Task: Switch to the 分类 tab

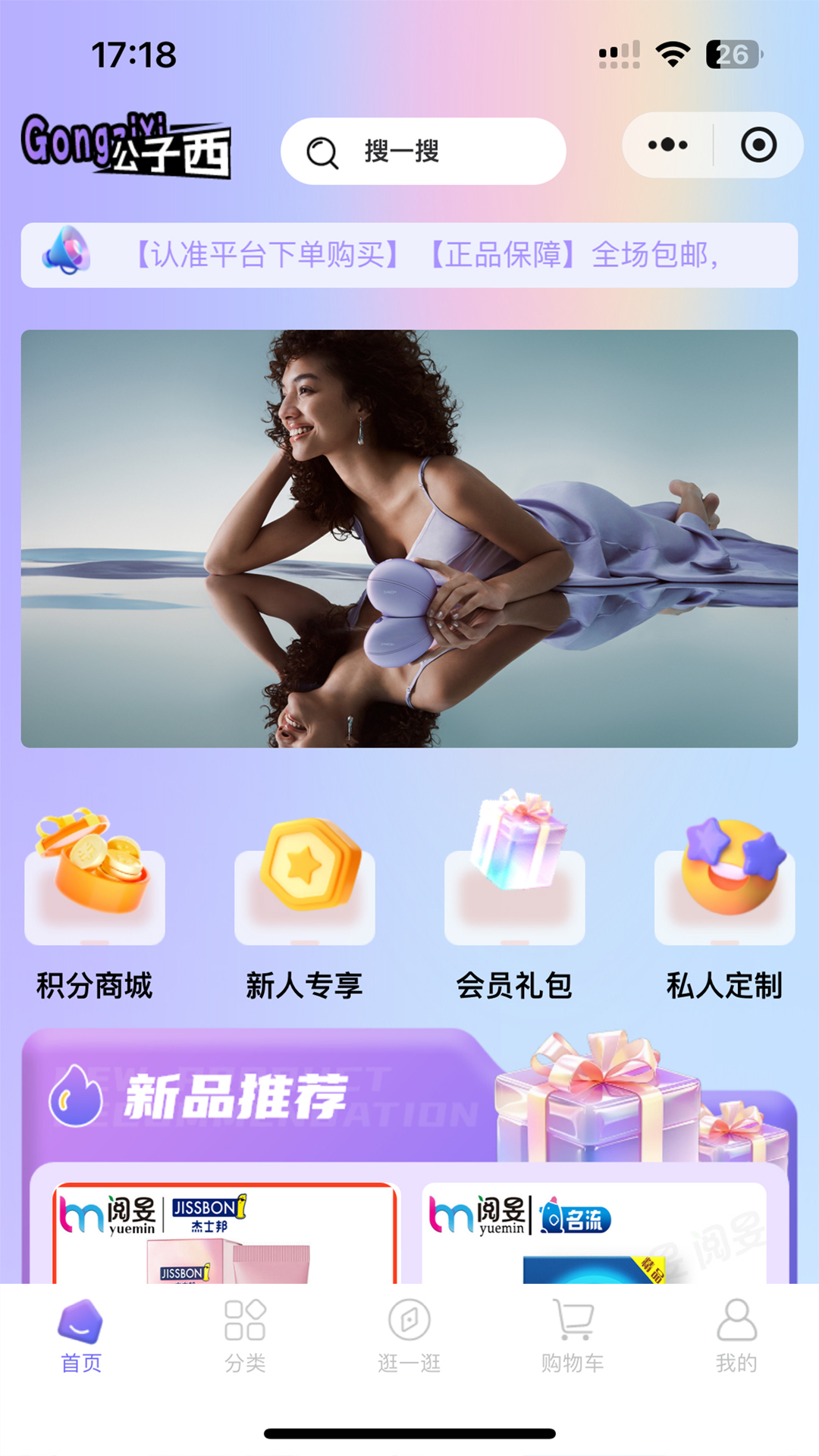Action: pos(245,1336)
